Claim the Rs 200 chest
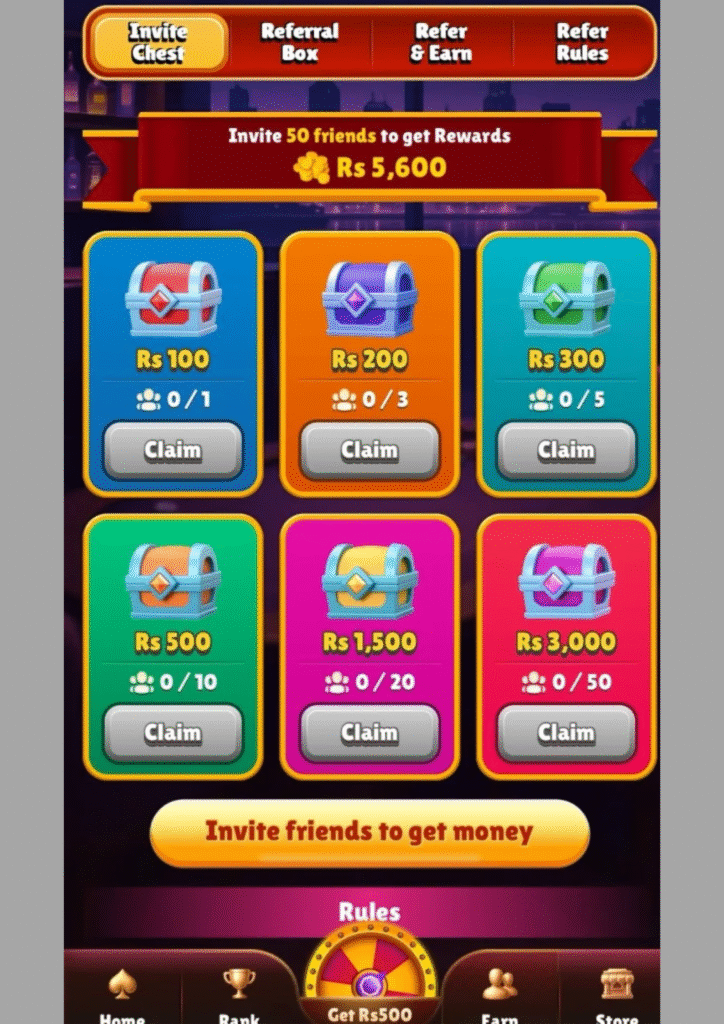Image resolution: width=724 pixels, height=1024 pixels. tap(370, 451)
